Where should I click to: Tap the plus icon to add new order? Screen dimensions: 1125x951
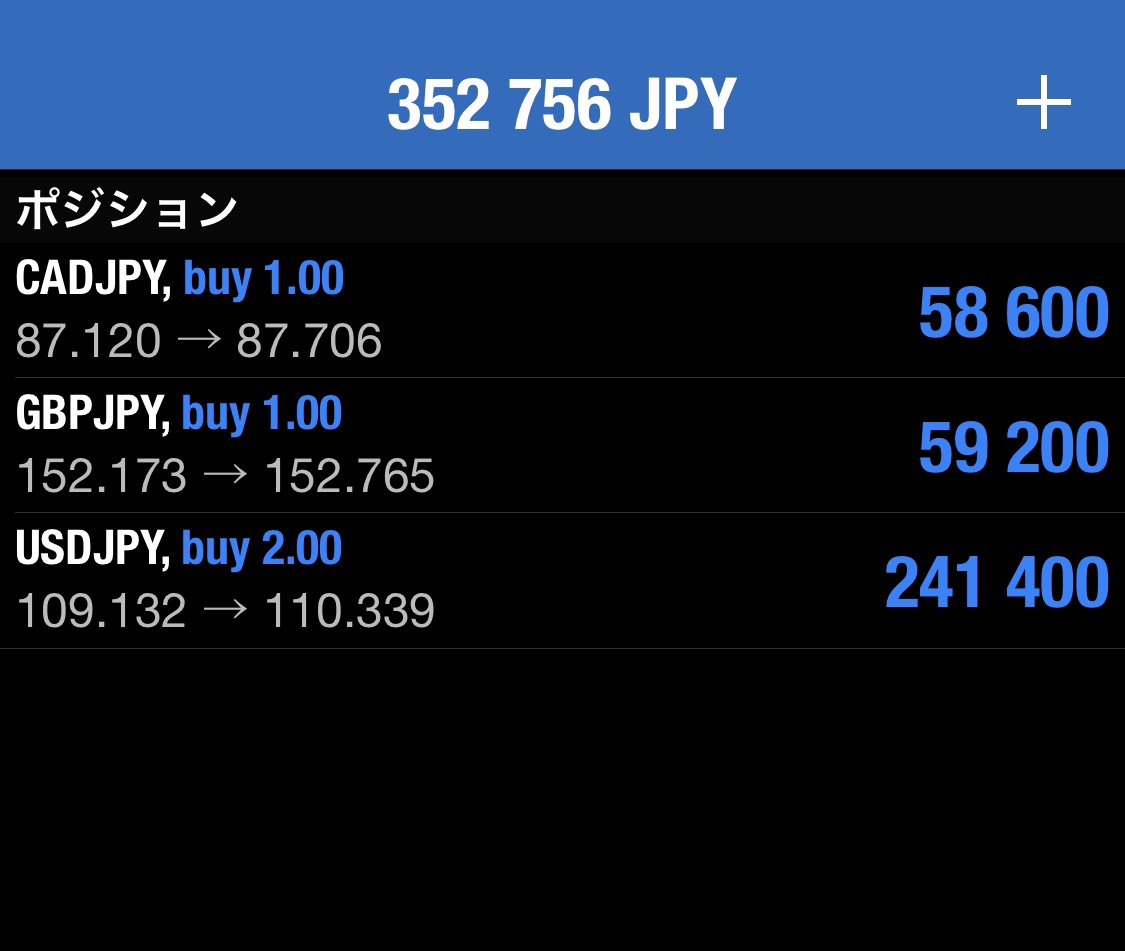1043,103
